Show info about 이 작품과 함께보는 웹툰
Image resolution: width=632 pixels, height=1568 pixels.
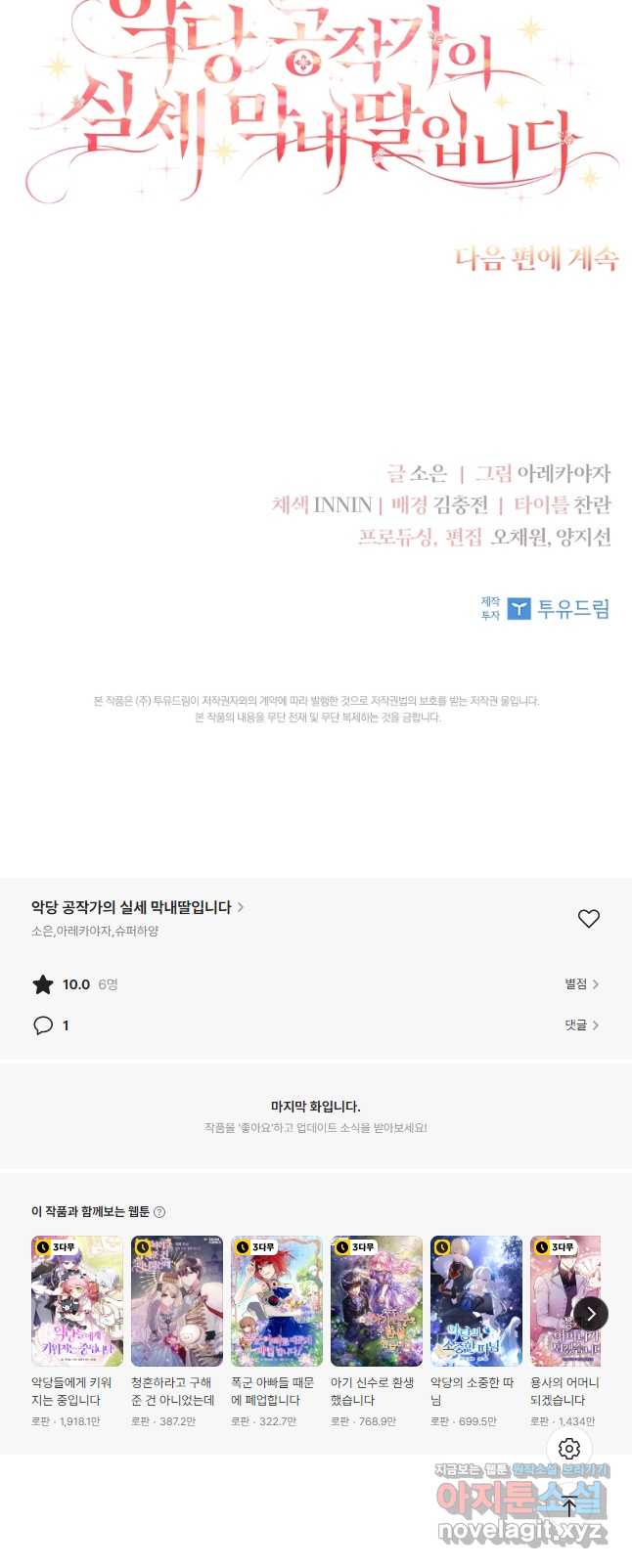159,1212
